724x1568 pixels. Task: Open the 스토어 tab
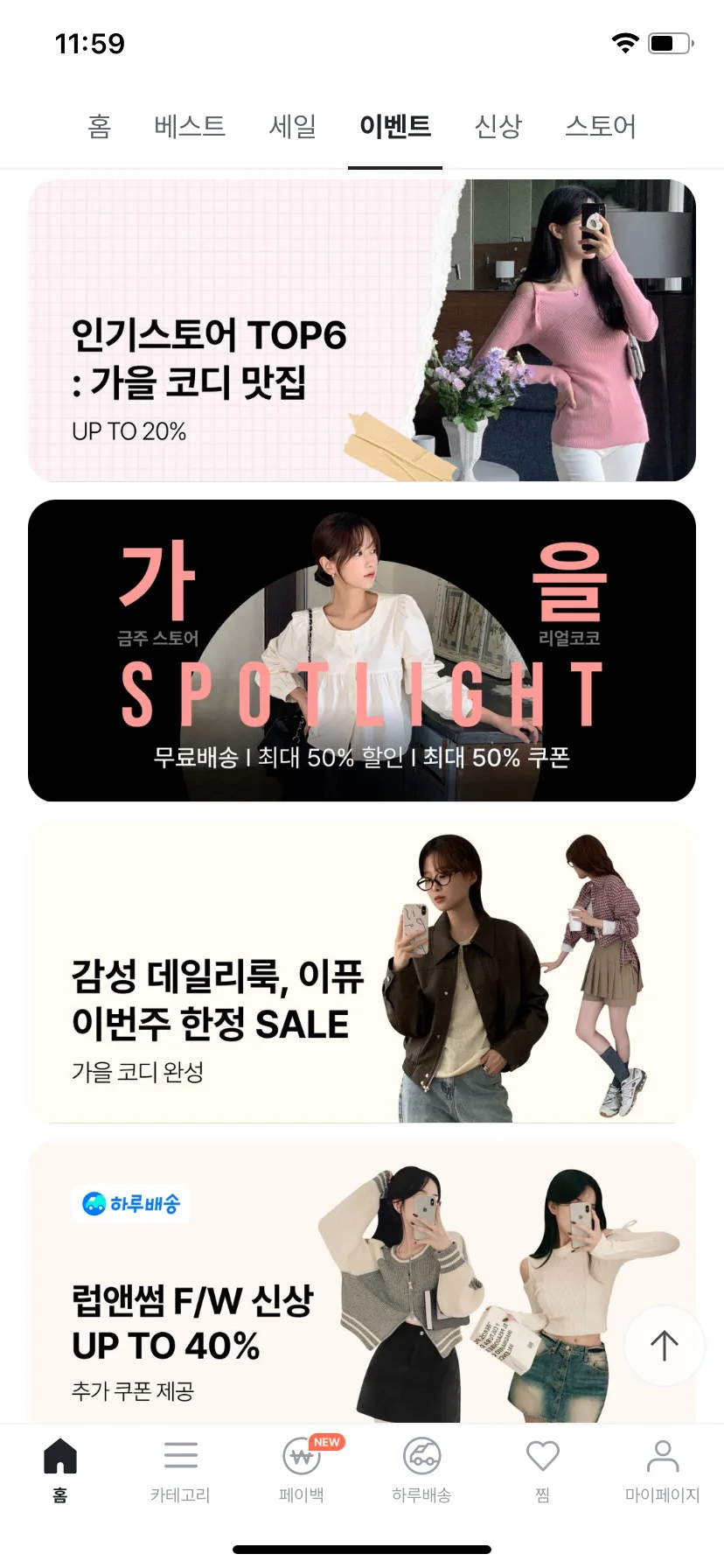601,127
